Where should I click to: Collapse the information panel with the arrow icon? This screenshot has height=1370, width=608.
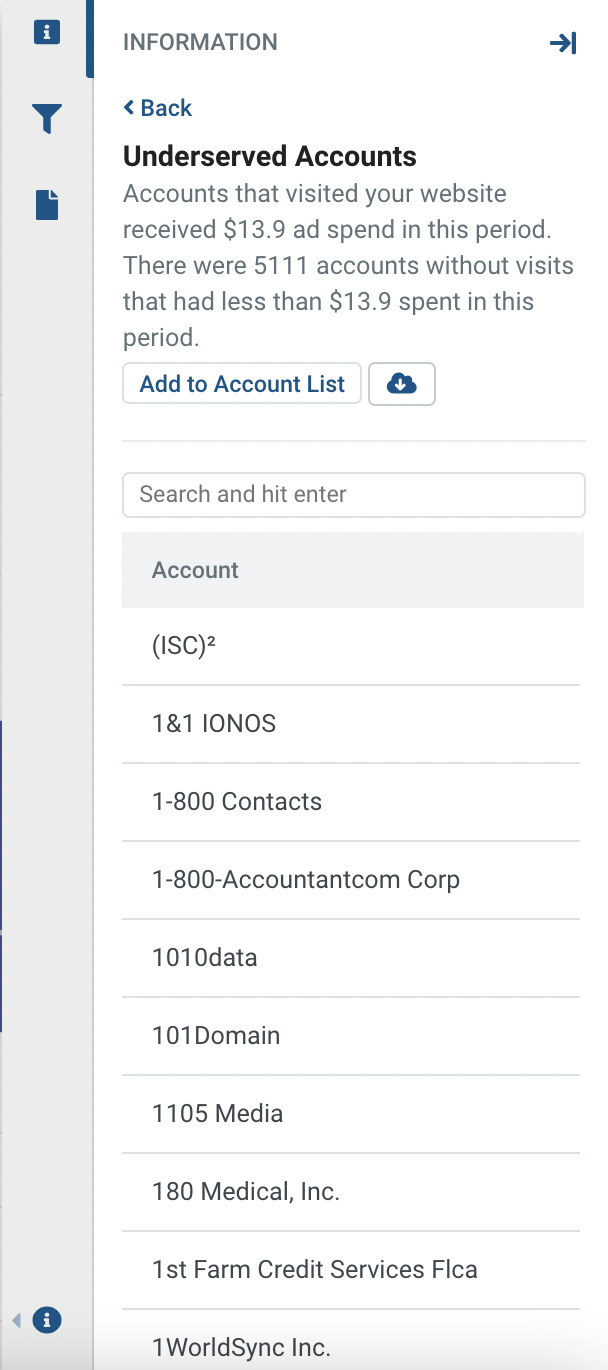(x=563, y=43)
